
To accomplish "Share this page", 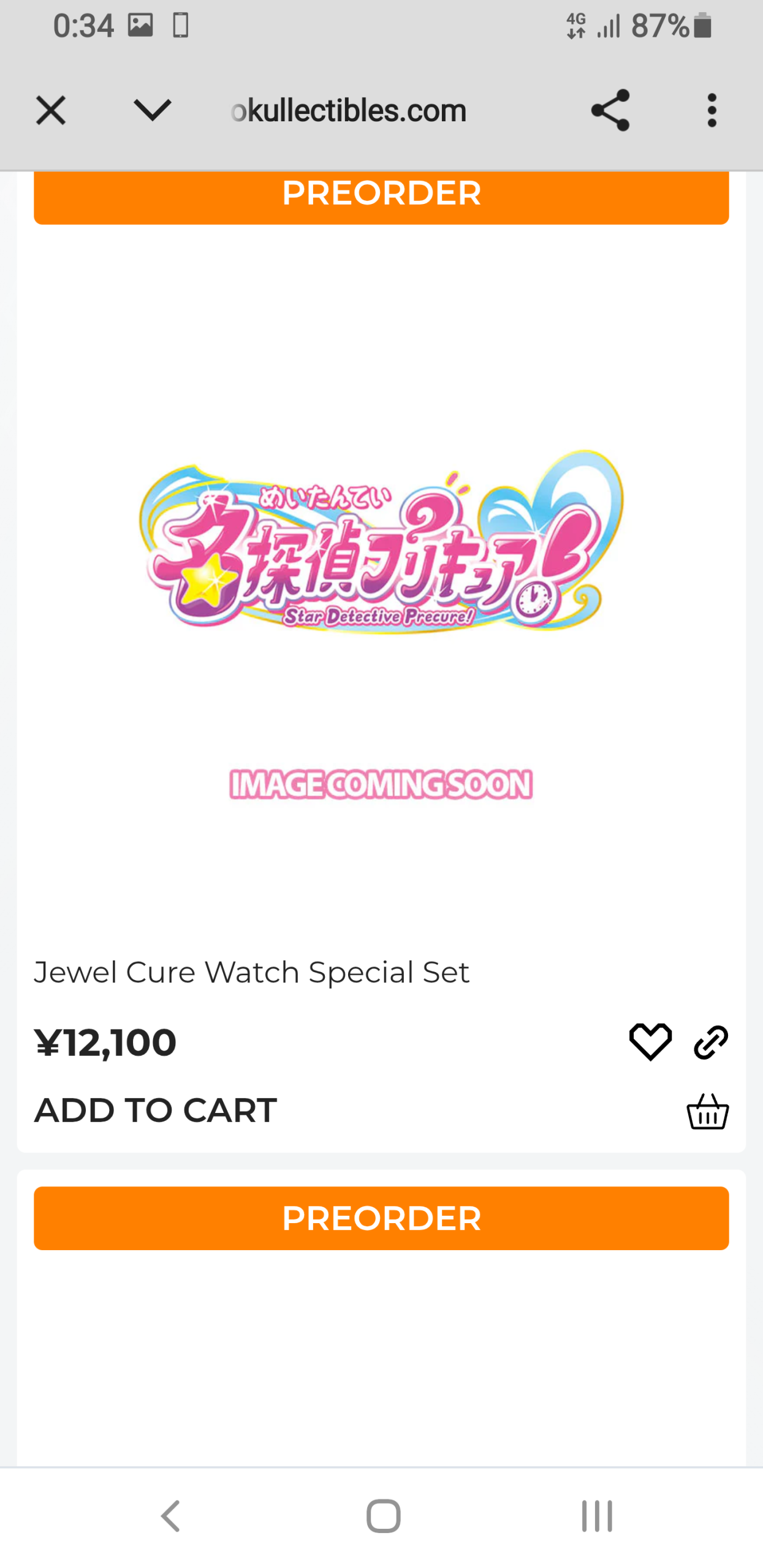I will coord(610,111).
